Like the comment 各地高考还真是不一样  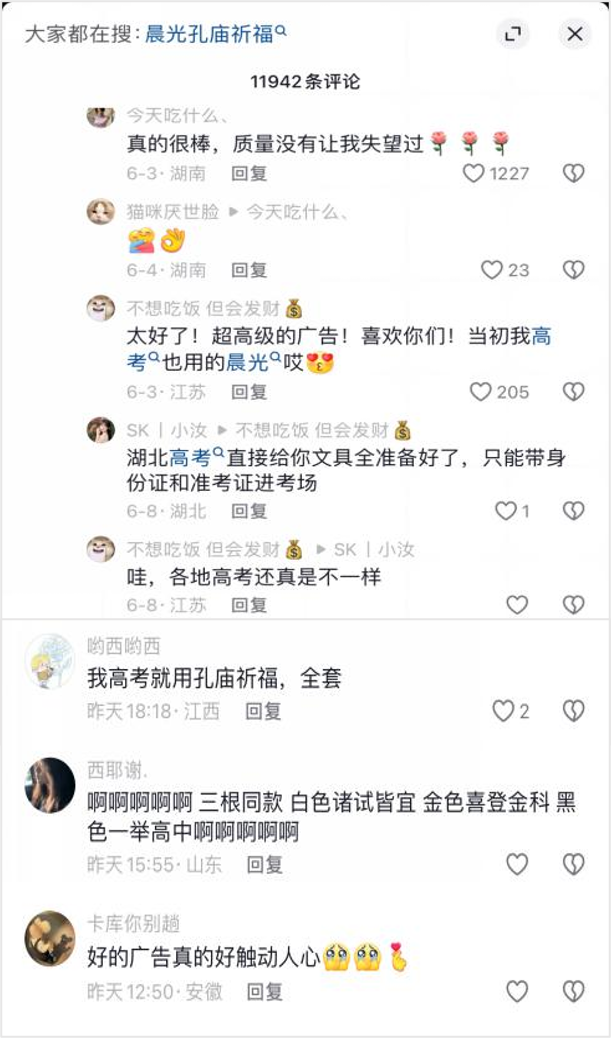tap(517, 604)
